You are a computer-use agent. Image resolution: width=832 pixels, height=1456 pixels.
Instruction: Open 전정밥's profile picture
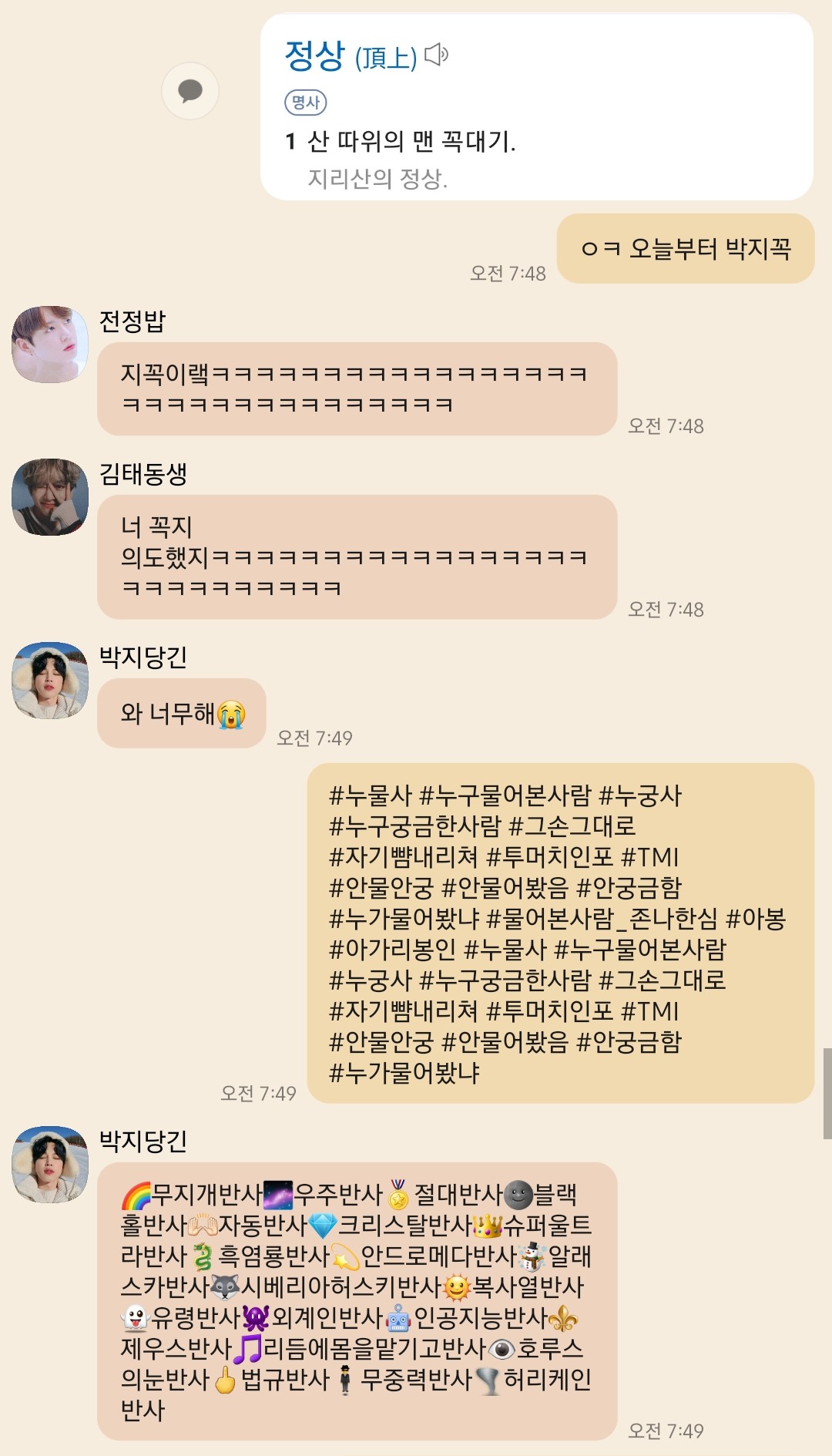pyautogui.click(x=50, y=345)
